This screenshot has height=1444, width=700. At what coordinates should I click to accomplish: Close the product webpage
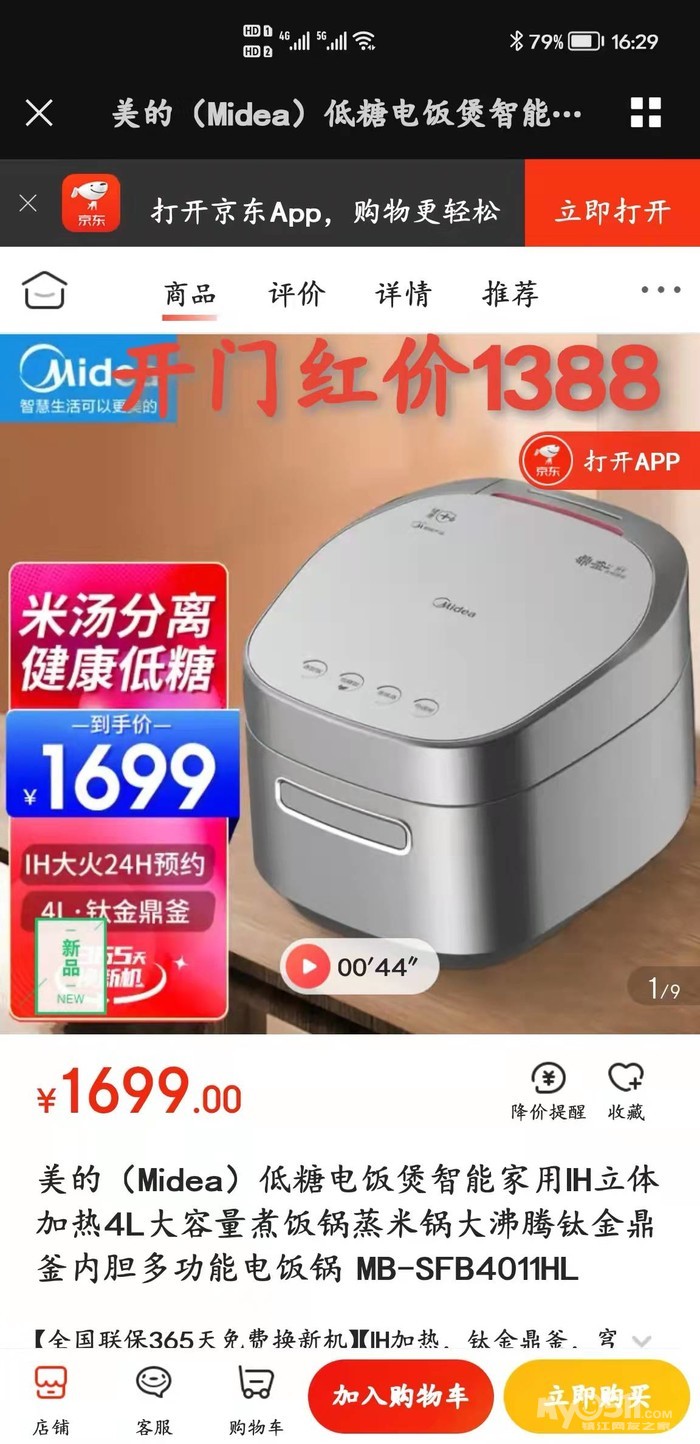39,113
